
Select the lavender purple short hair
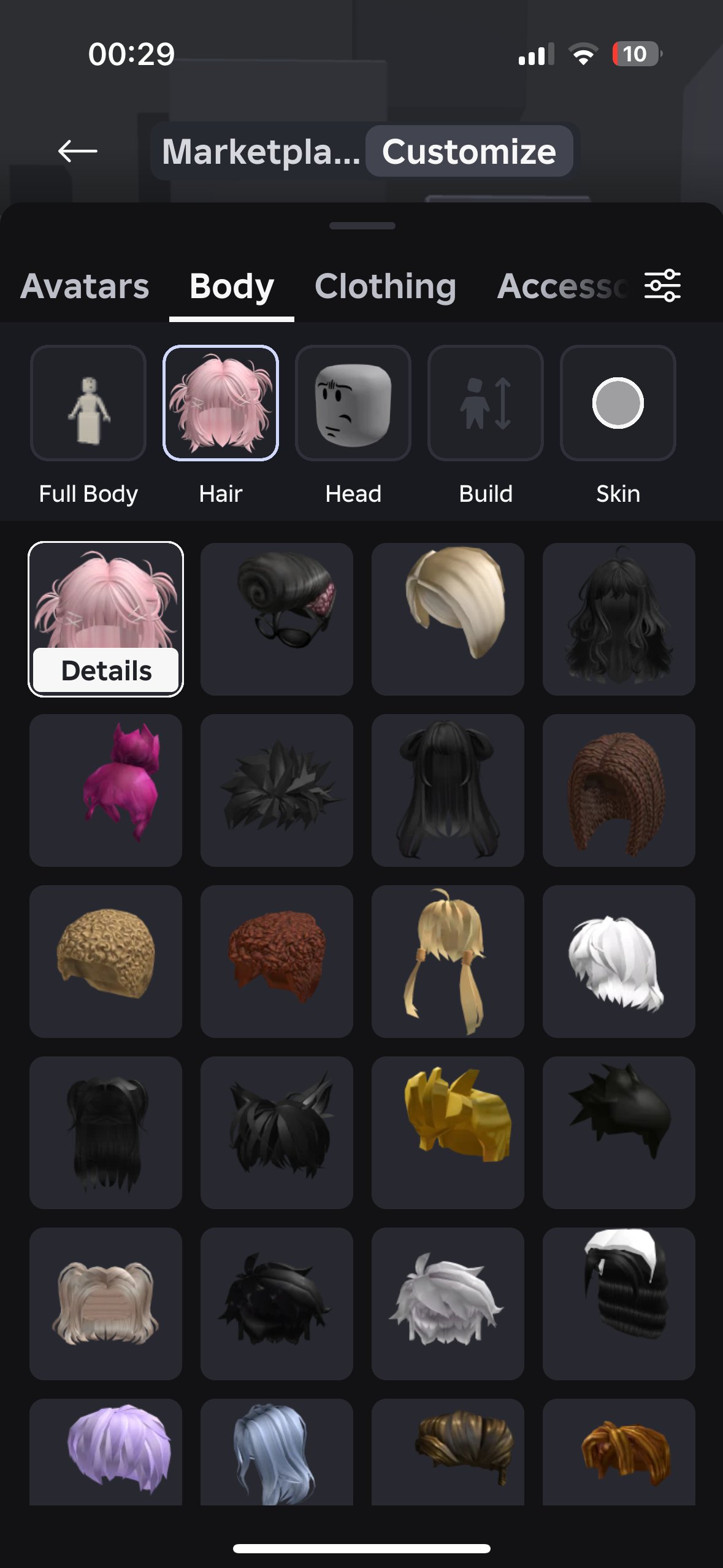point(105,1451)
